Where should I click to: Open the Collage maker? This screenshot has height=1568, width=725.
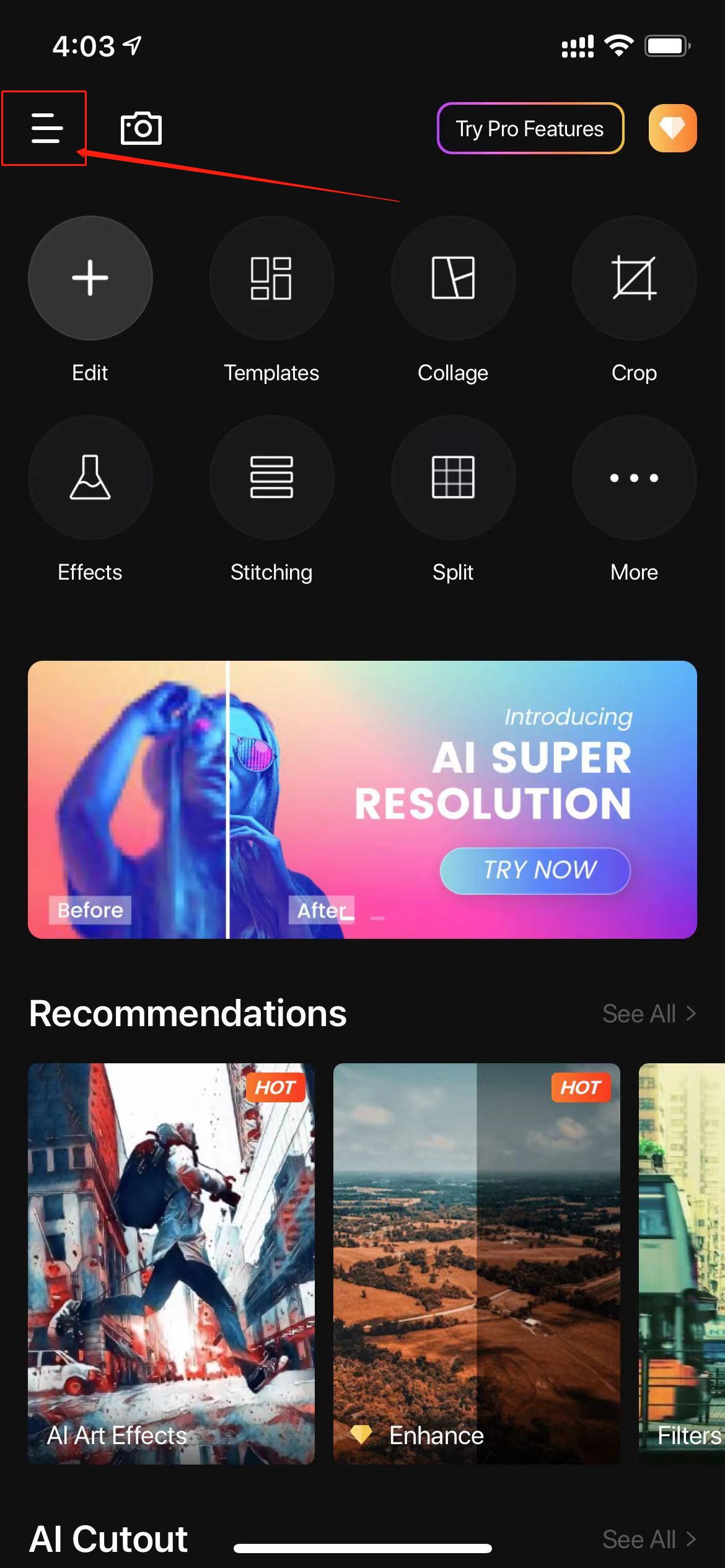point(453,278)
